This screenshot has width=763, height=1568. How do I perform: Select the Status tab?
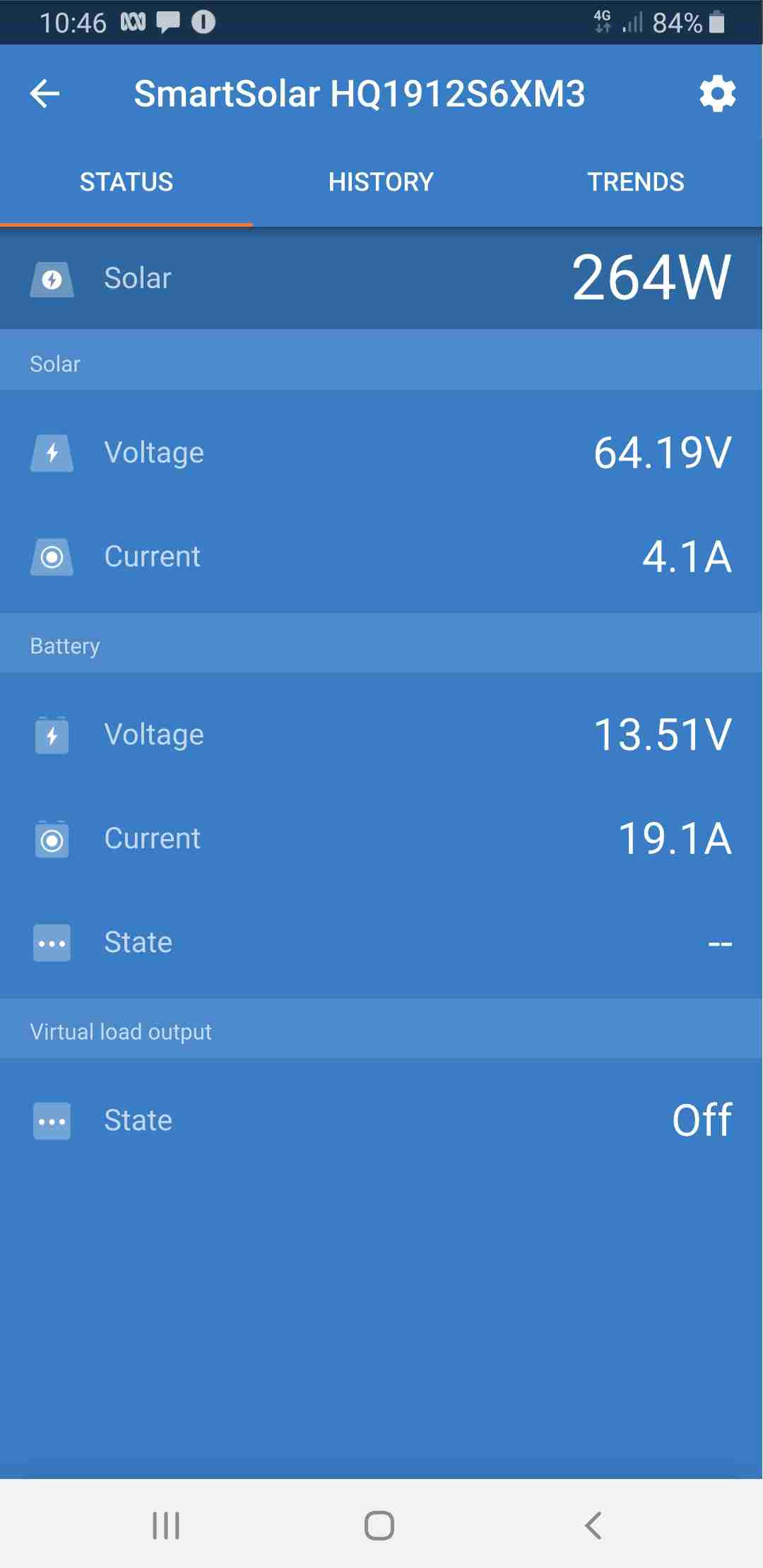coord(126,182)
